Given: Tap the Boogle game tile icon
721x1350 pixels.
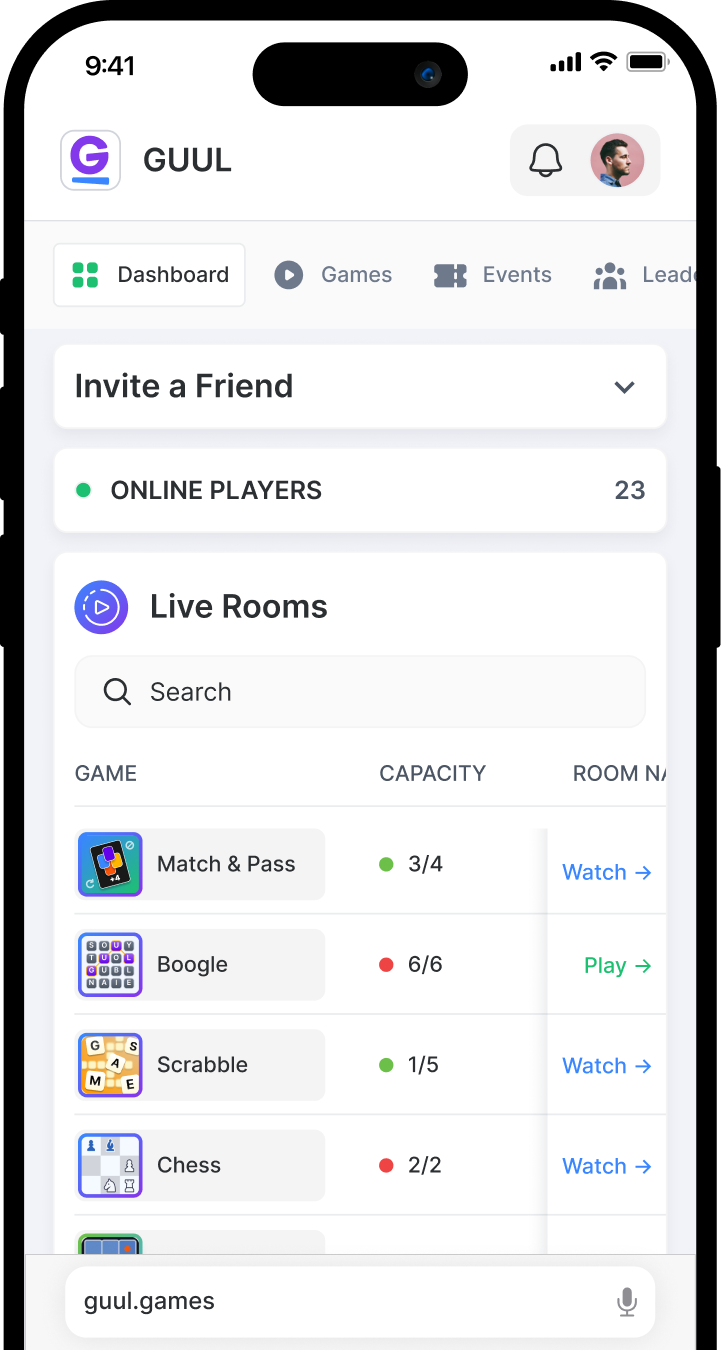Looking at the screenshot, I should click(x=110, y=964).
